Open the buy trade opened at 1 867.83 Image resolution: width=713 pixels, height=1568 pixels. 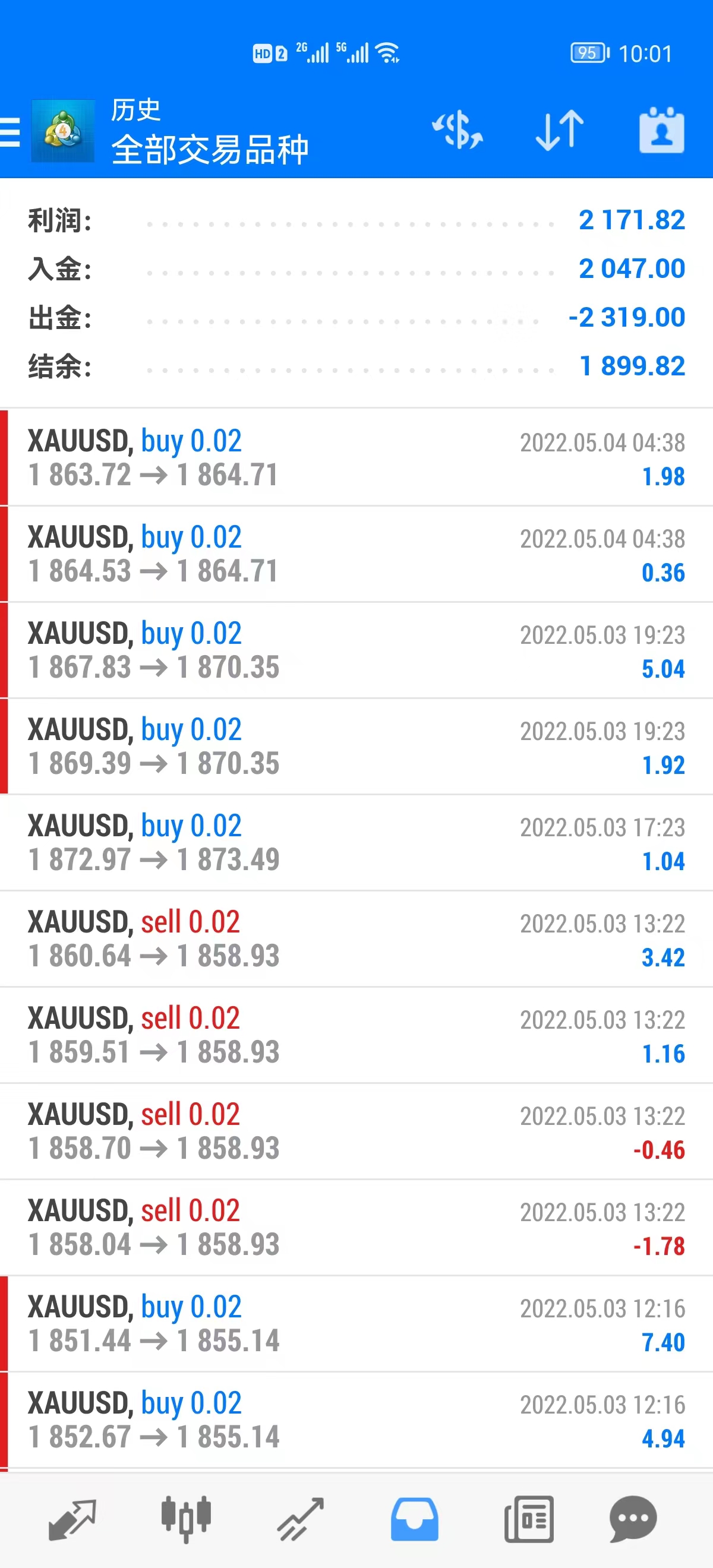coord(356,650)
